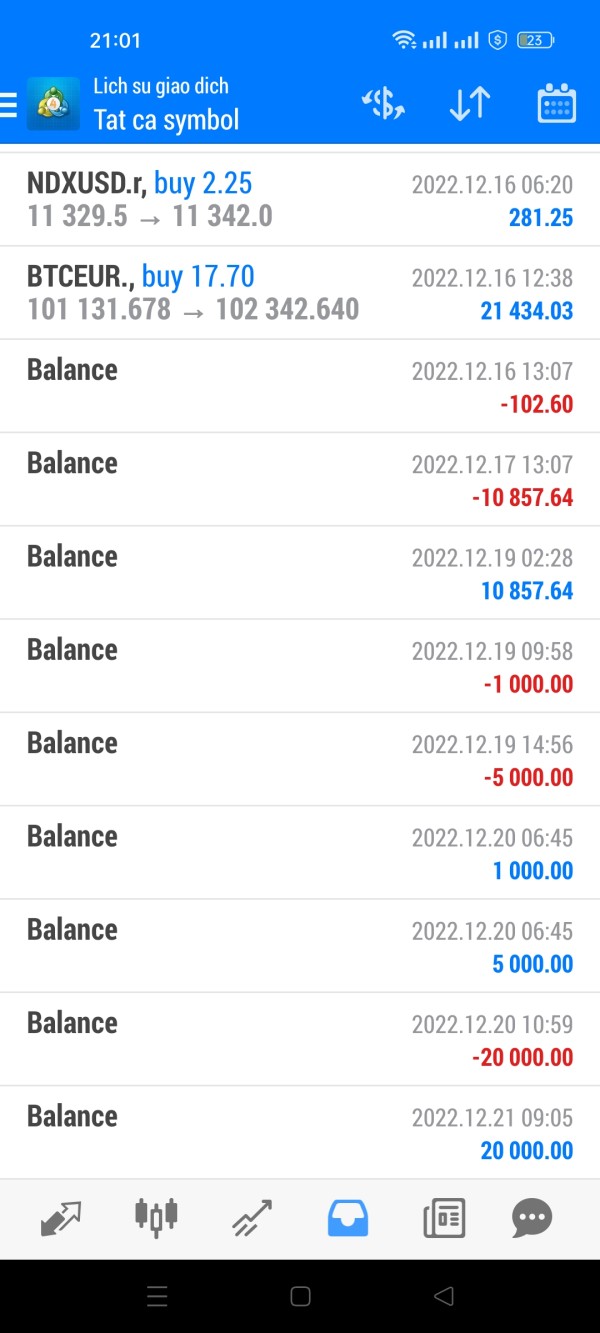Screen dimensions: 600x1333
Task: Select the Balance entry of -102.60
Action: tap(300, 386)
